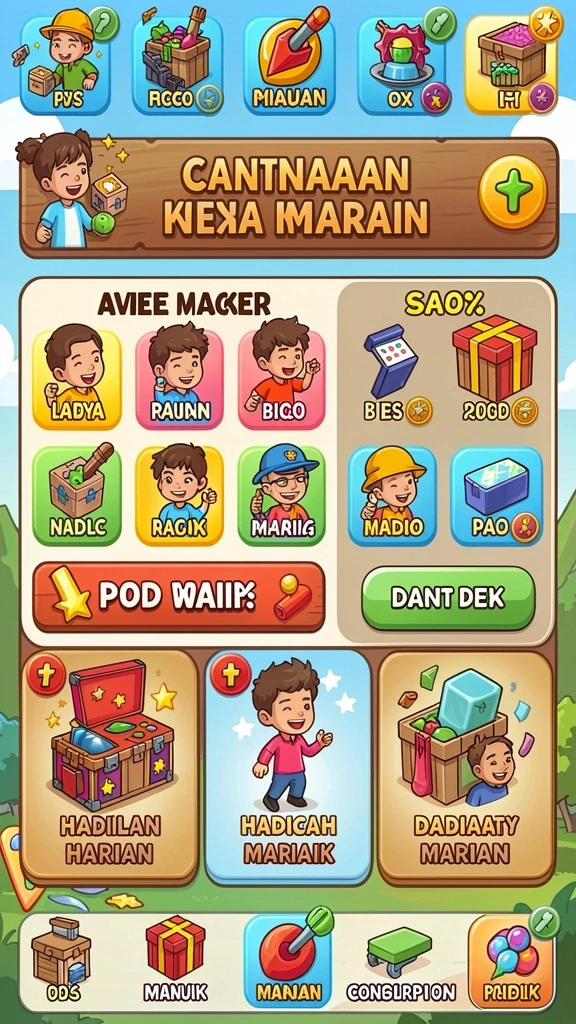
Task: Tap the green plus button on the wooden banner
Action: 512,192
